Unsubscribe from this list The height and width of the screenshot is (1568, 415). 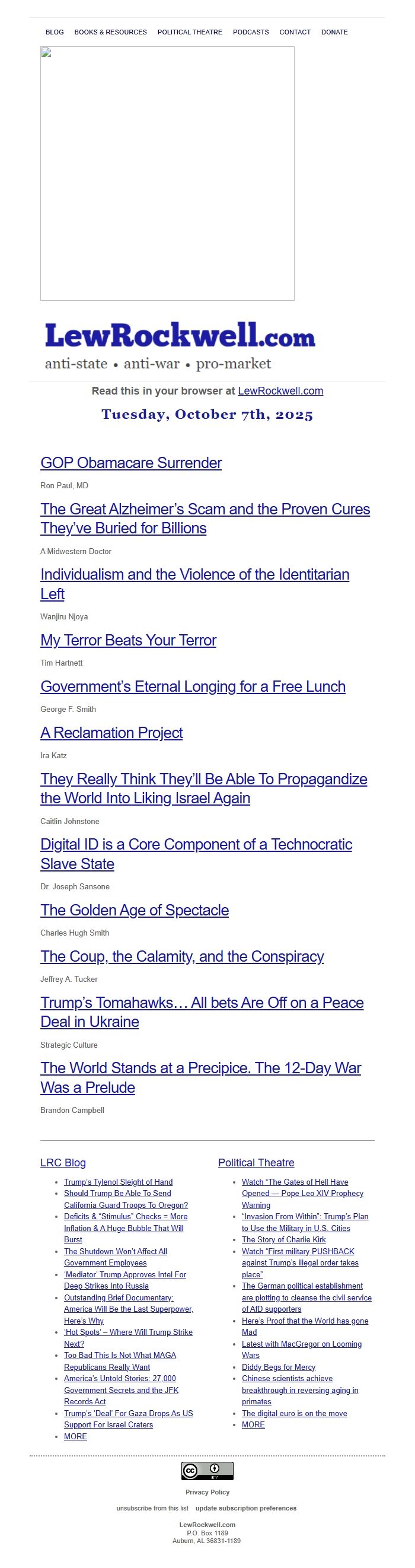tap(153, 1508)
